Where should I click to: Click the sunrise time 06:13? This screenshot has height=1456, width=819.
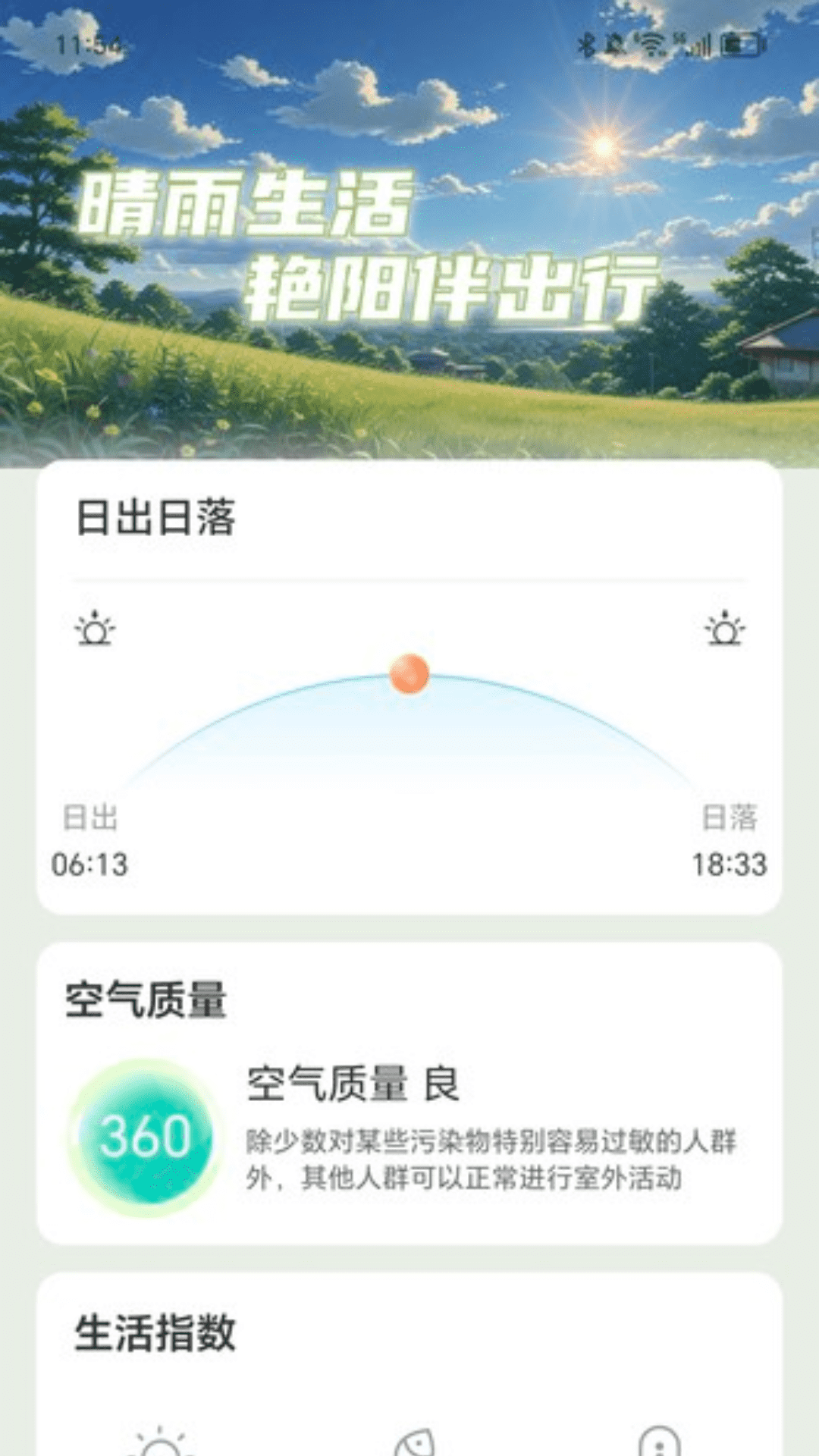[x=91, y=861]
